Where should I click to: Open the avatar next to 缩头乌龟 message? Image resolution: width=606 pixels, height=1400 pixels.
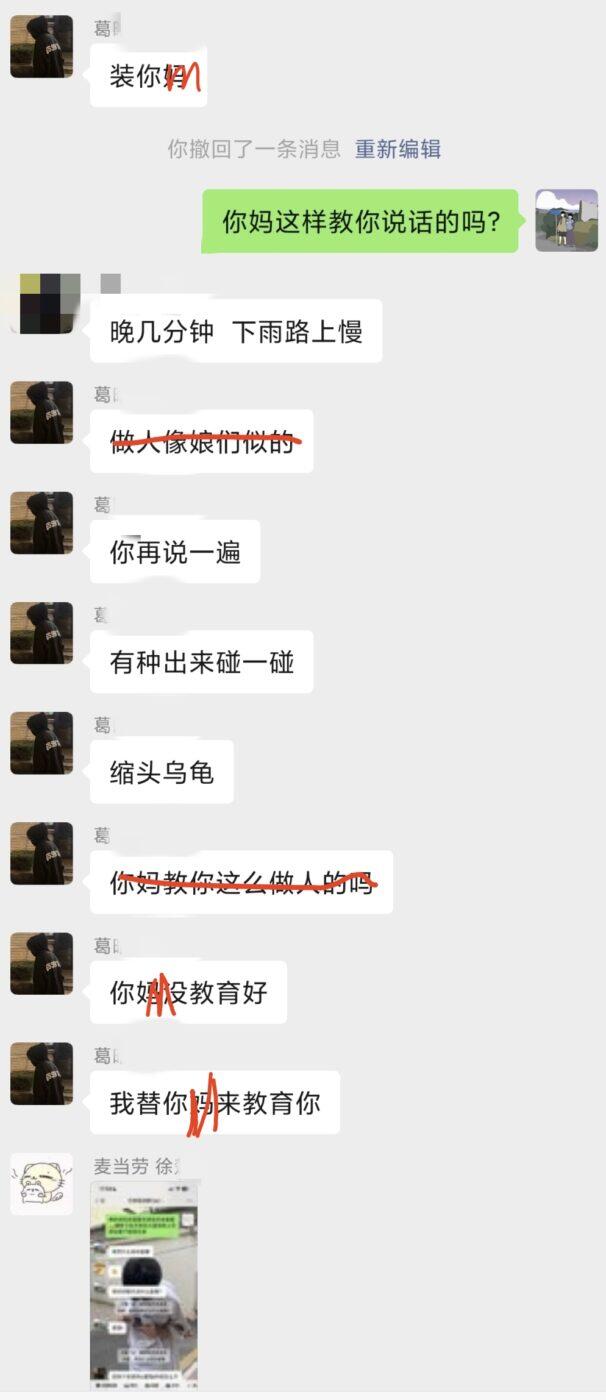pos(41,743)
